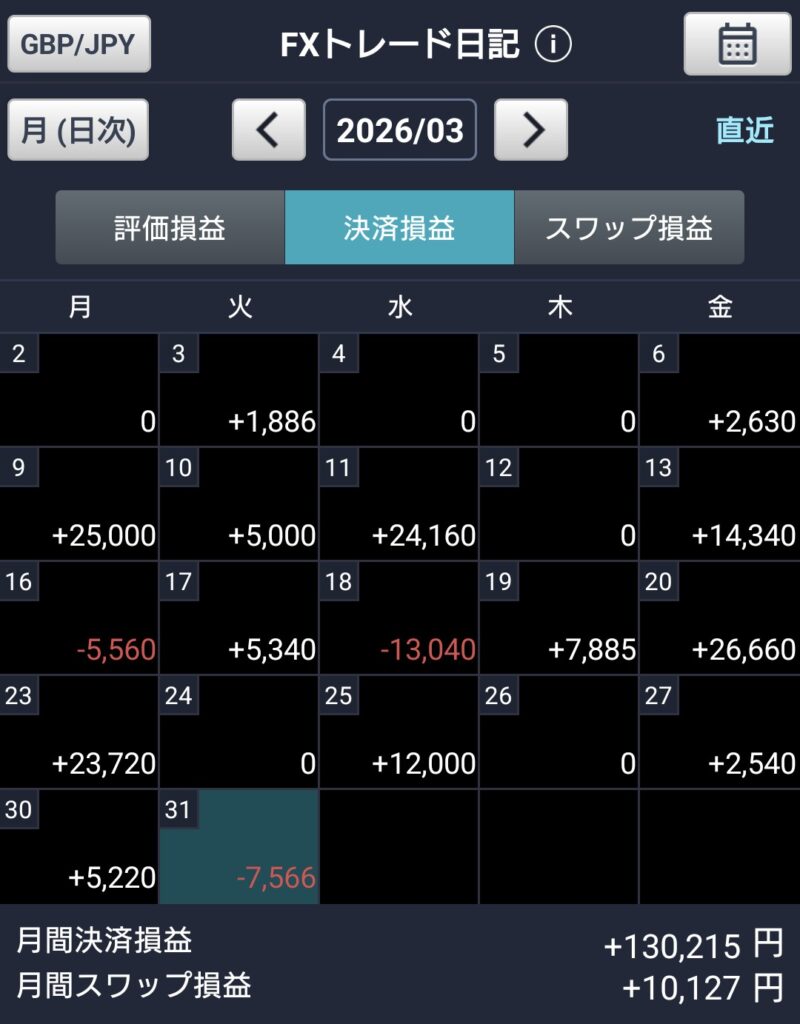This screenshot has height=1024, width=800.
Task: Open the 2026/03 month picker
Action: click(x=400, y=130)
